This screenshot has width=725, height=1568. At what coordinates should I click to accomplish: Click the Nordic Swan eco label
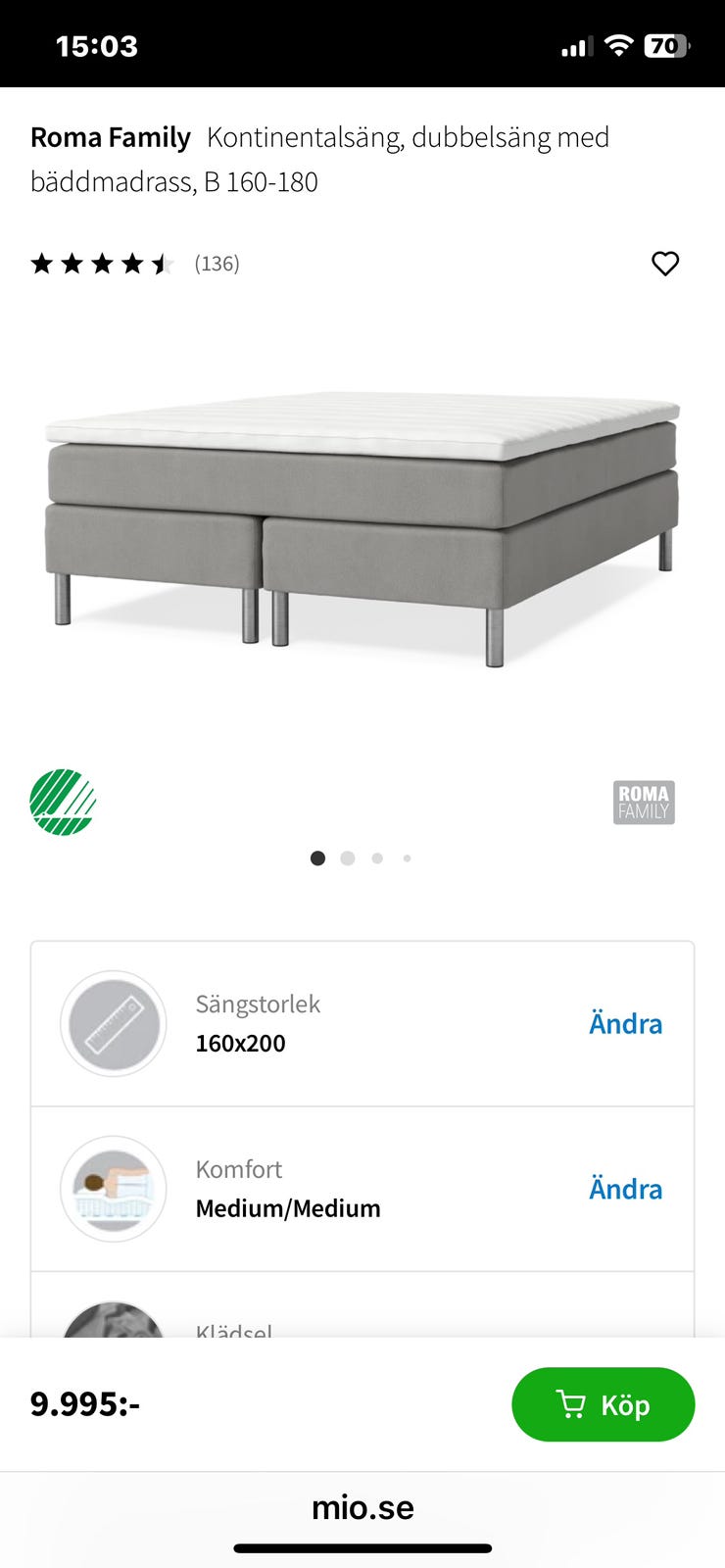pos(63,802)
